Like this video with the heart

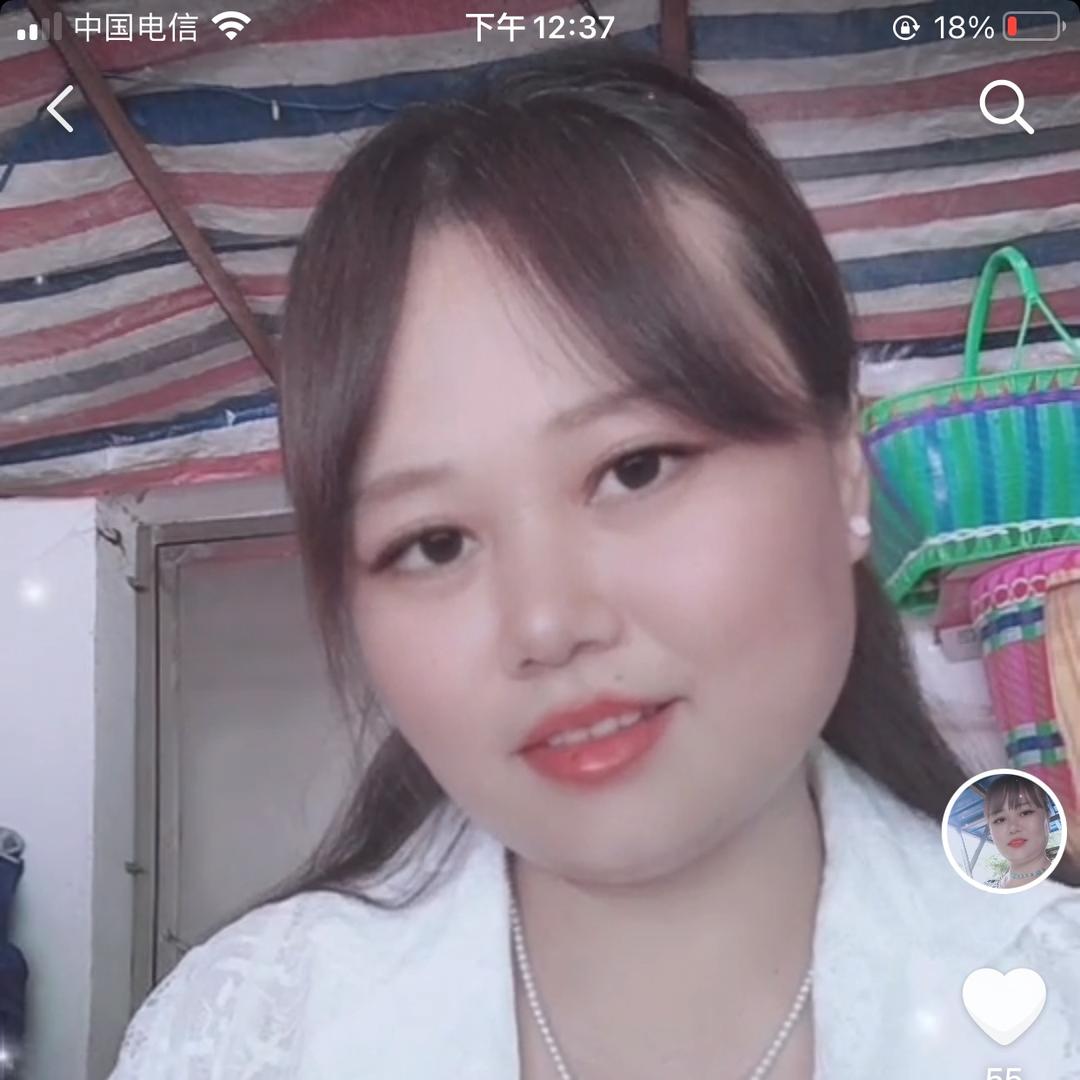[1004, 1004]
